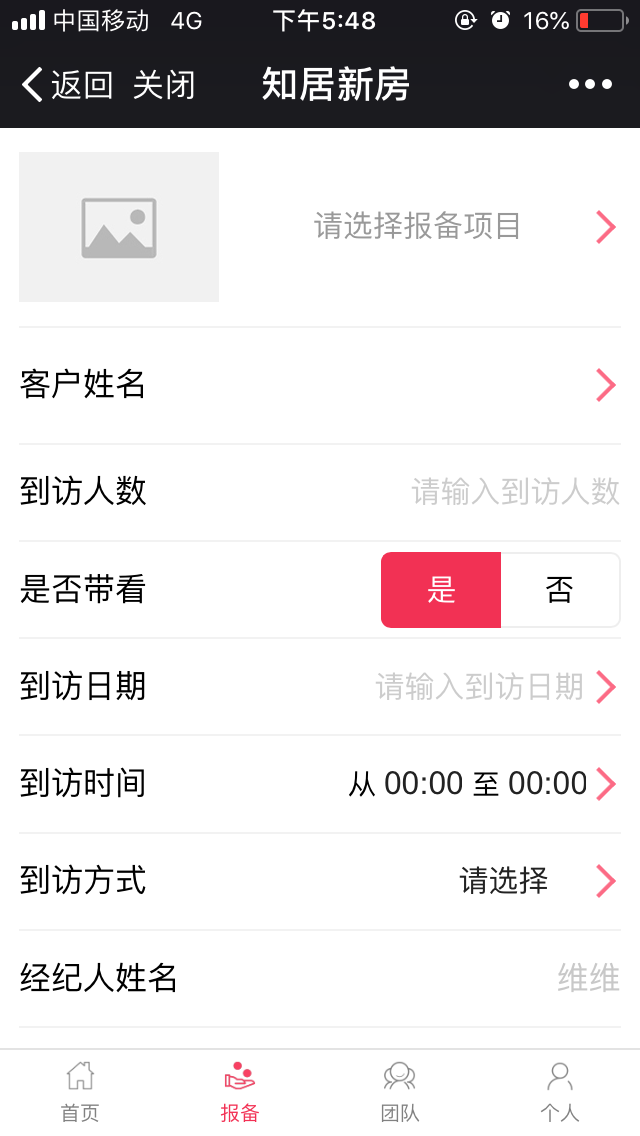Switch to the 首页 tab
The image size is (640, 1136).
80,1092
